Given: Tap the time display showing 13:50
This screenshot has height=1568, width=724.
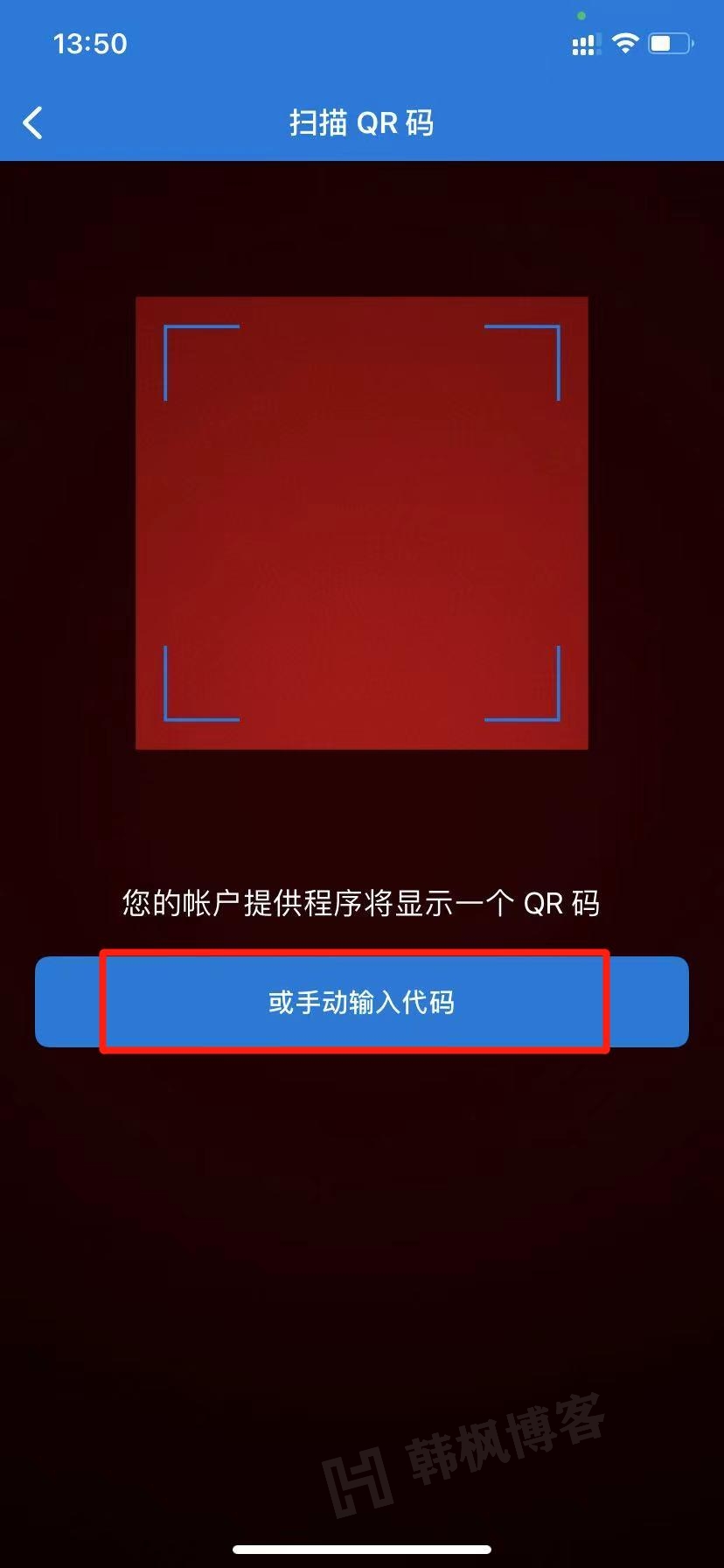Looking at the screenshot, I should (x=90, y=42).
